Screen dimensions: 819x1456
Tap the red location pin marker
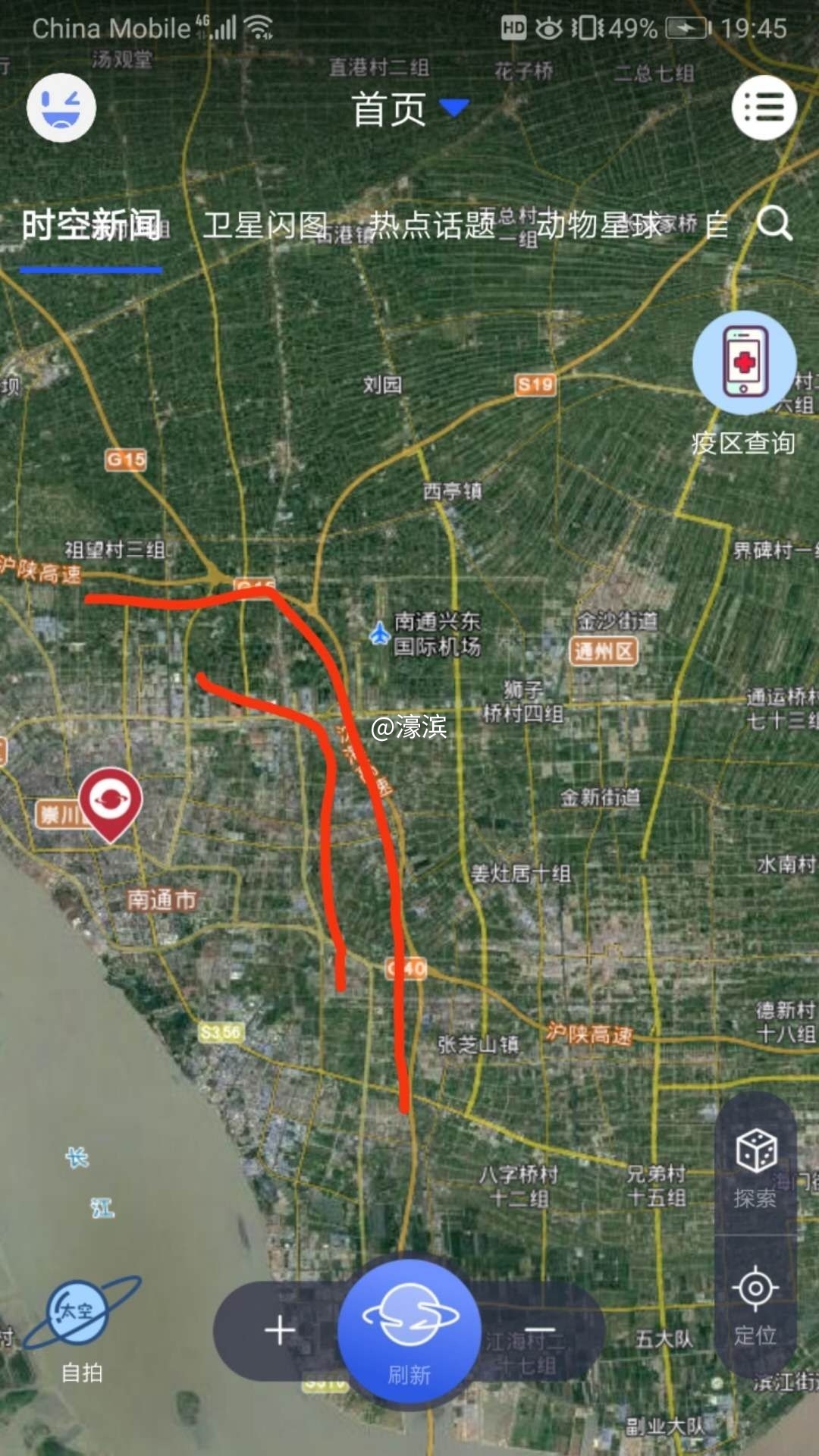111,802
